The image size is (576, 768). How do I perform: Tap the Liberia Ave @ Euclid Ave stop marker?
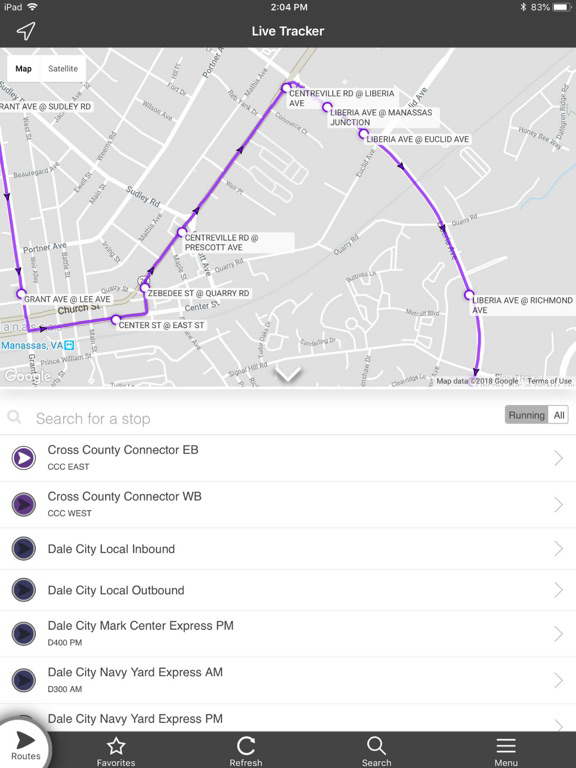pyautogui.click(x=363, y=133)
